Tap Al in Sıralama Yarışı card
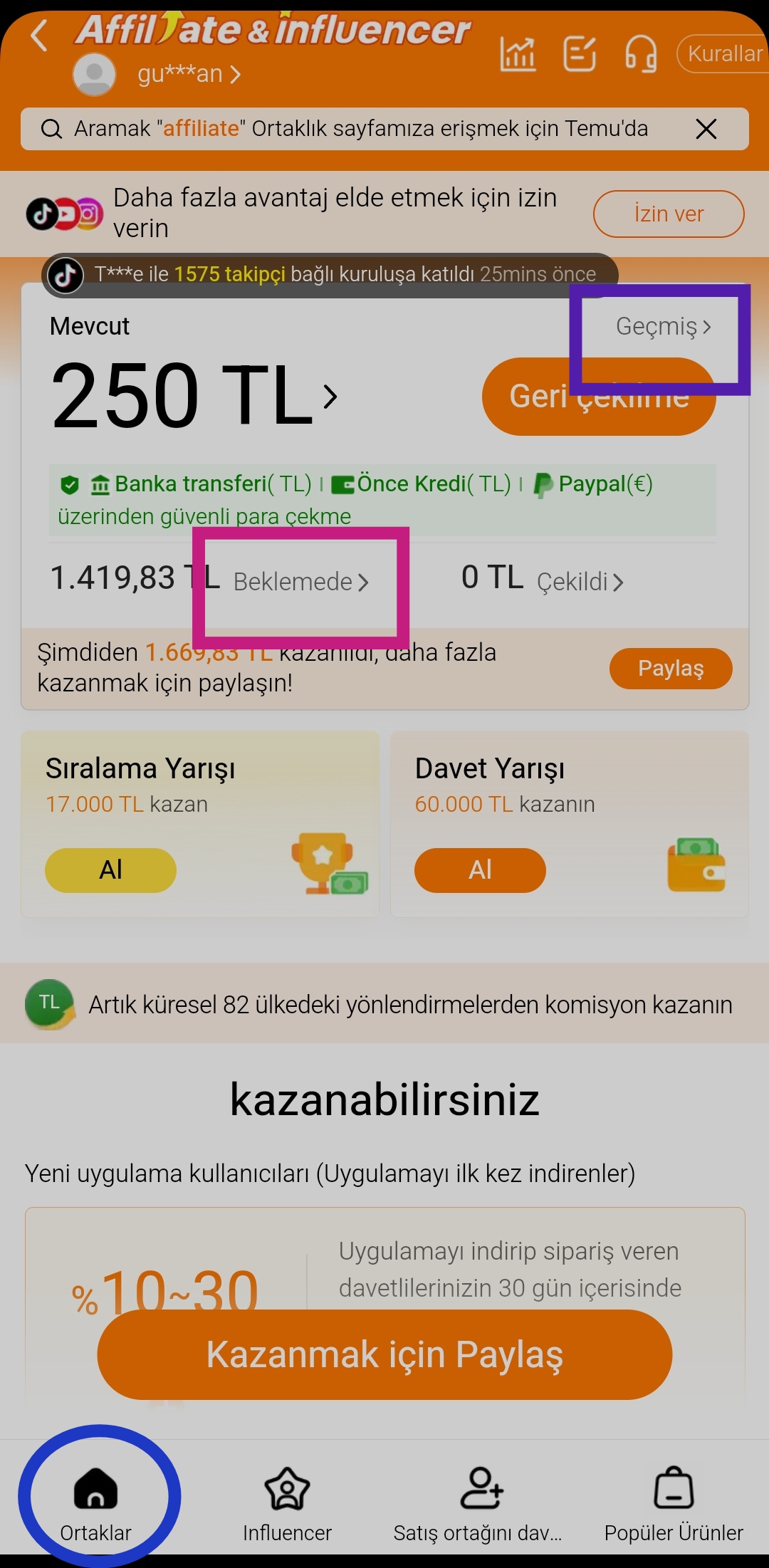The height and width of the screenshot is (1568, 769). tap(110, 870)
